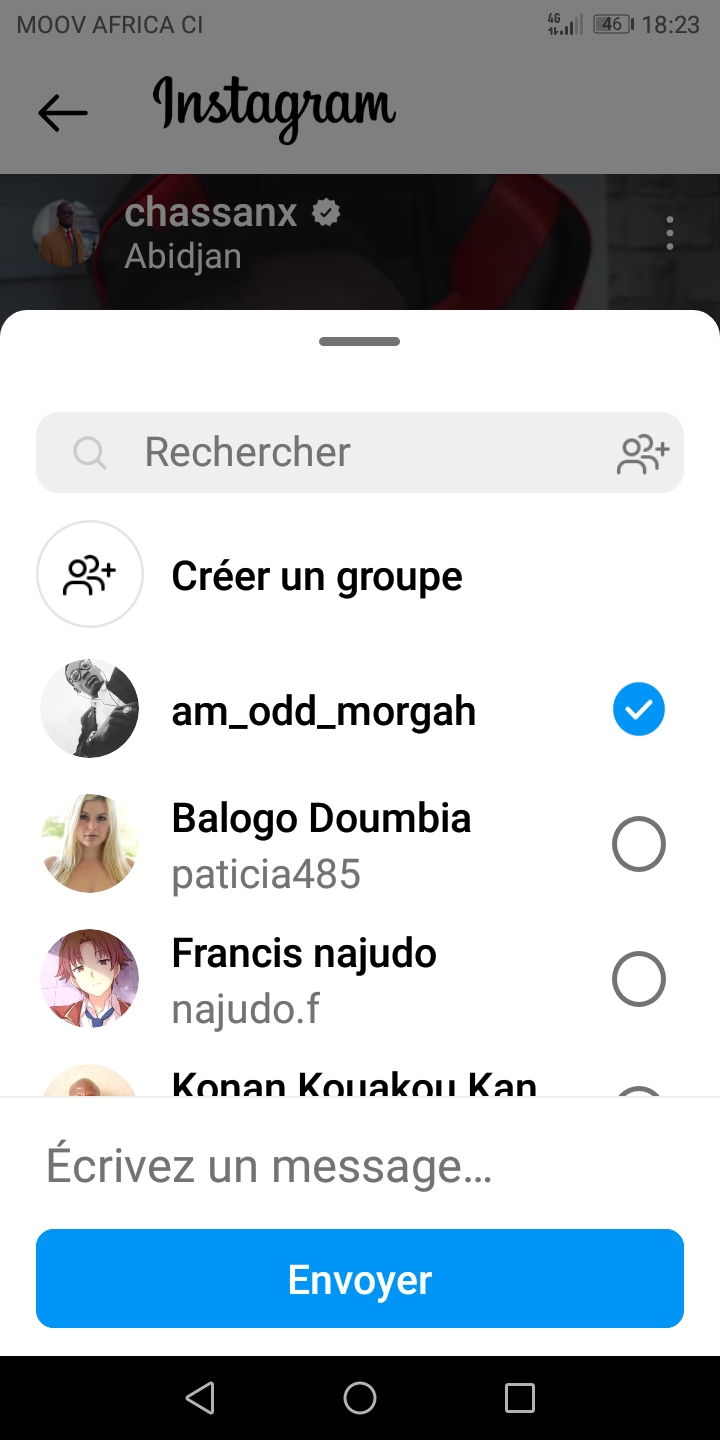This screenshot has width=720, height=1440.
Task: Tap the Écrivez un message field
Action: click(x=360, y=1166)
